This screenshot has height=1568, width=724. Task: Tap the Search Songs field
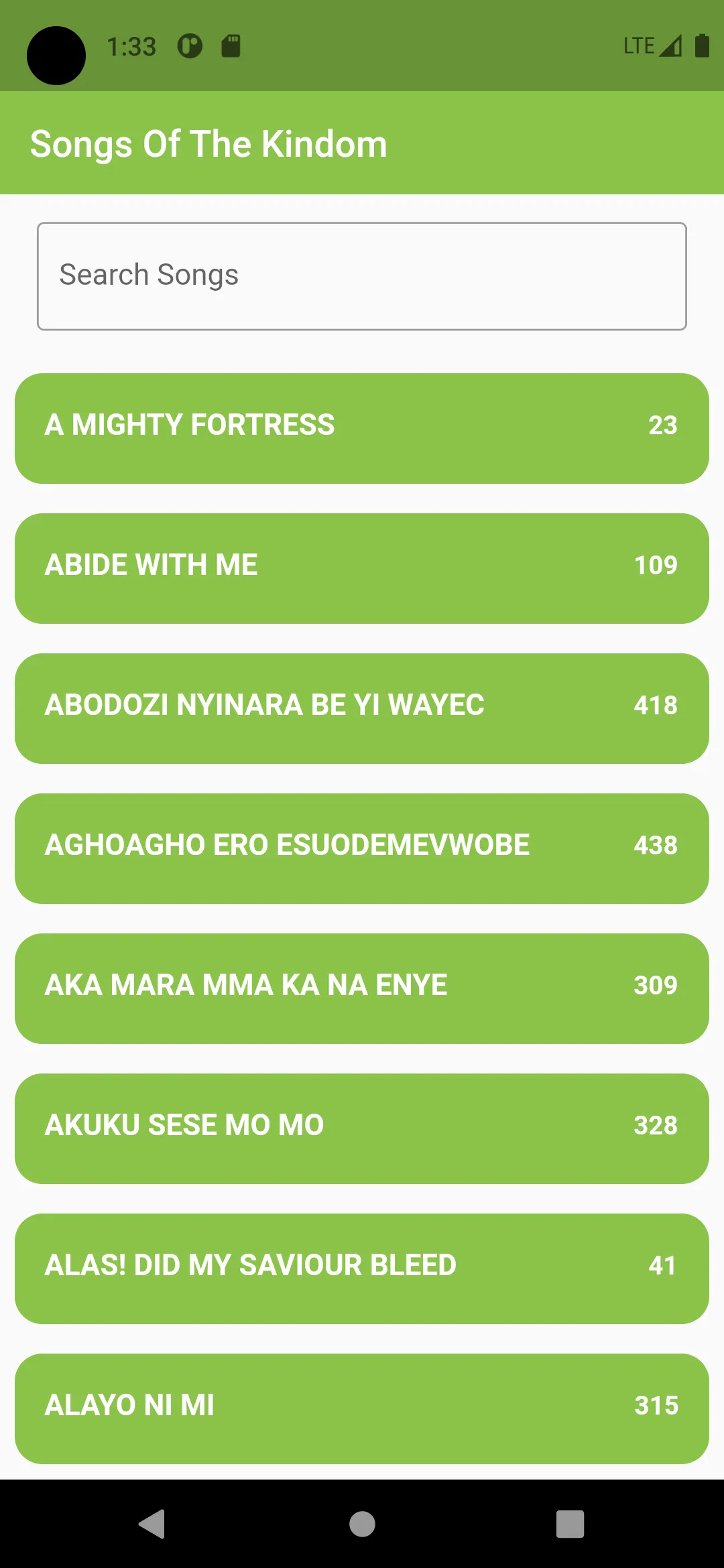coord(362,276)
